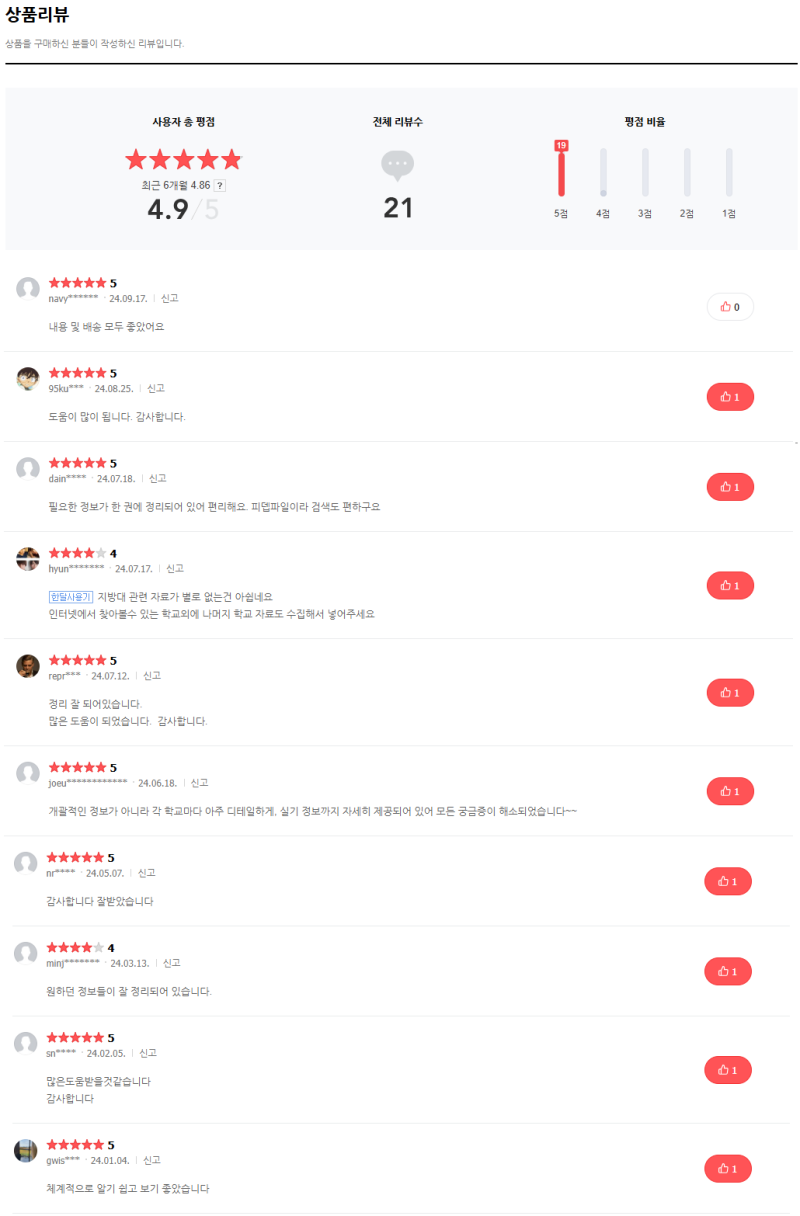This screenshot has height=1216, width=800.
Task: Like sn**** review dated 24.02.05
Action: pos(728,1070)
